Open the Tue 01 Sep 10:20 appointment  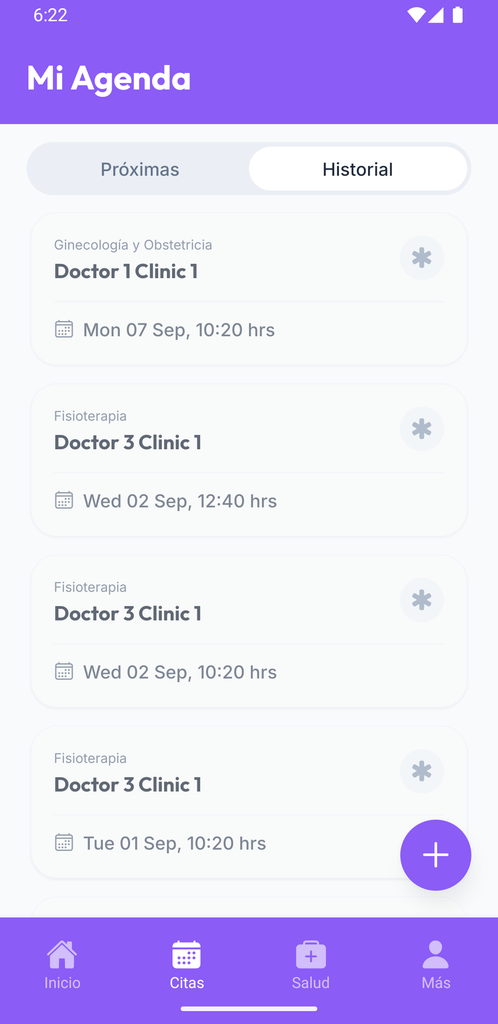249,802
